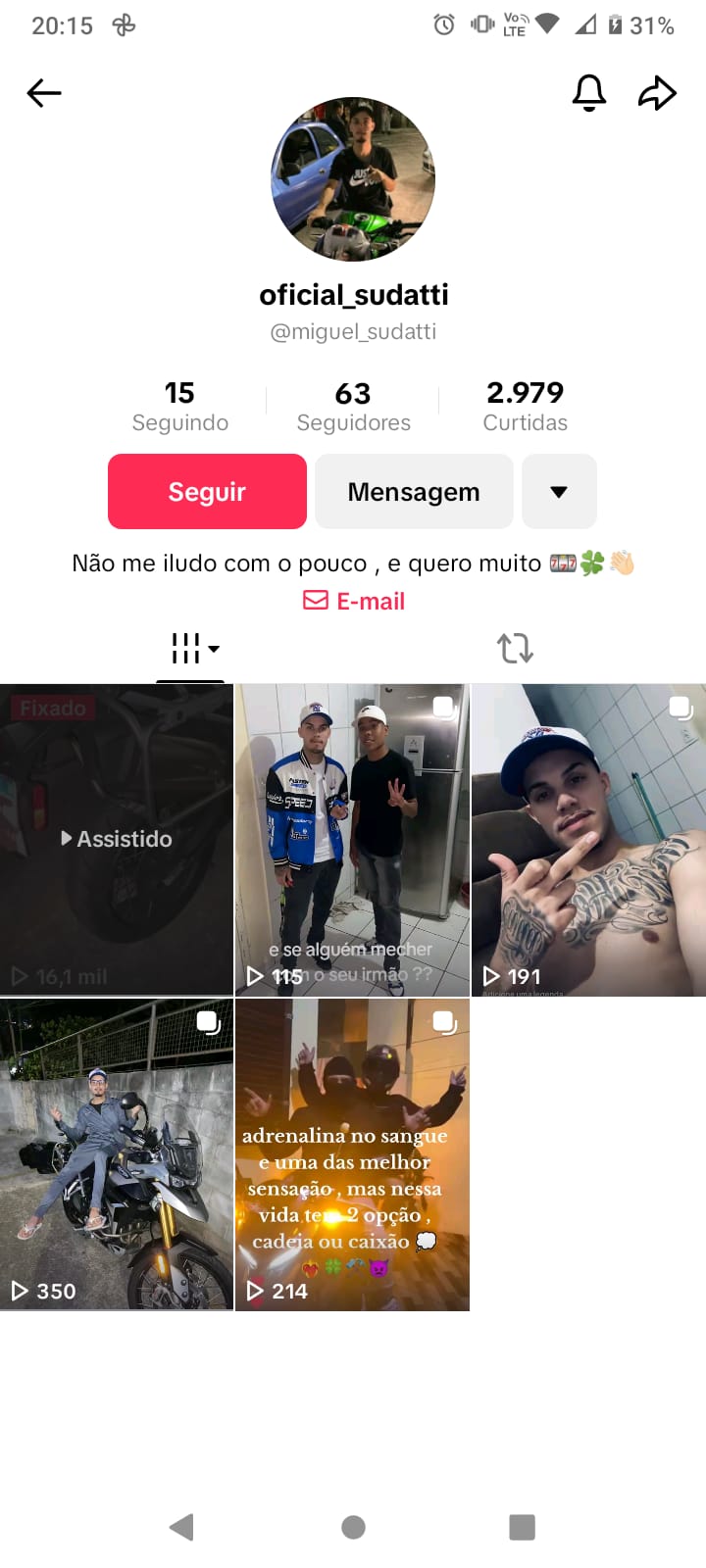Open recent apps via the square button
Viewport: 706px width, 1568px height.
(x=522, y=1526)
